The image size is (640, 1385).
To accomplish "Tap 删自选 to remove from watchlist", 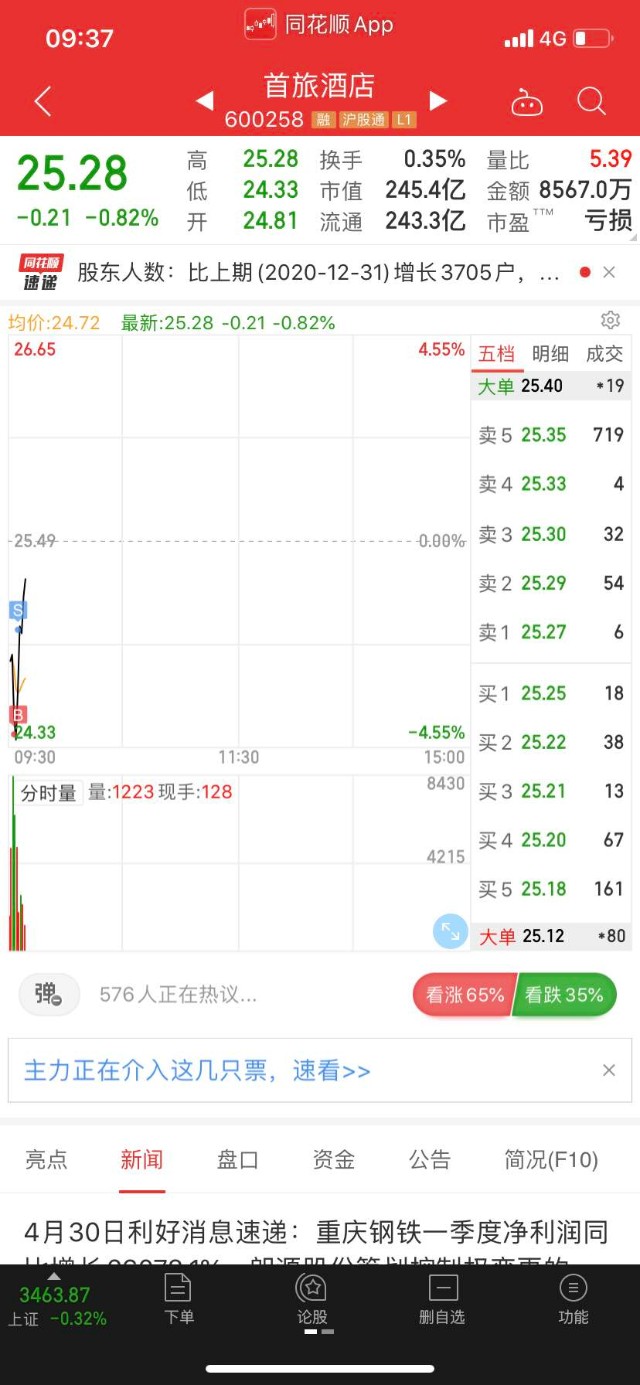I will pos(442,1300).
